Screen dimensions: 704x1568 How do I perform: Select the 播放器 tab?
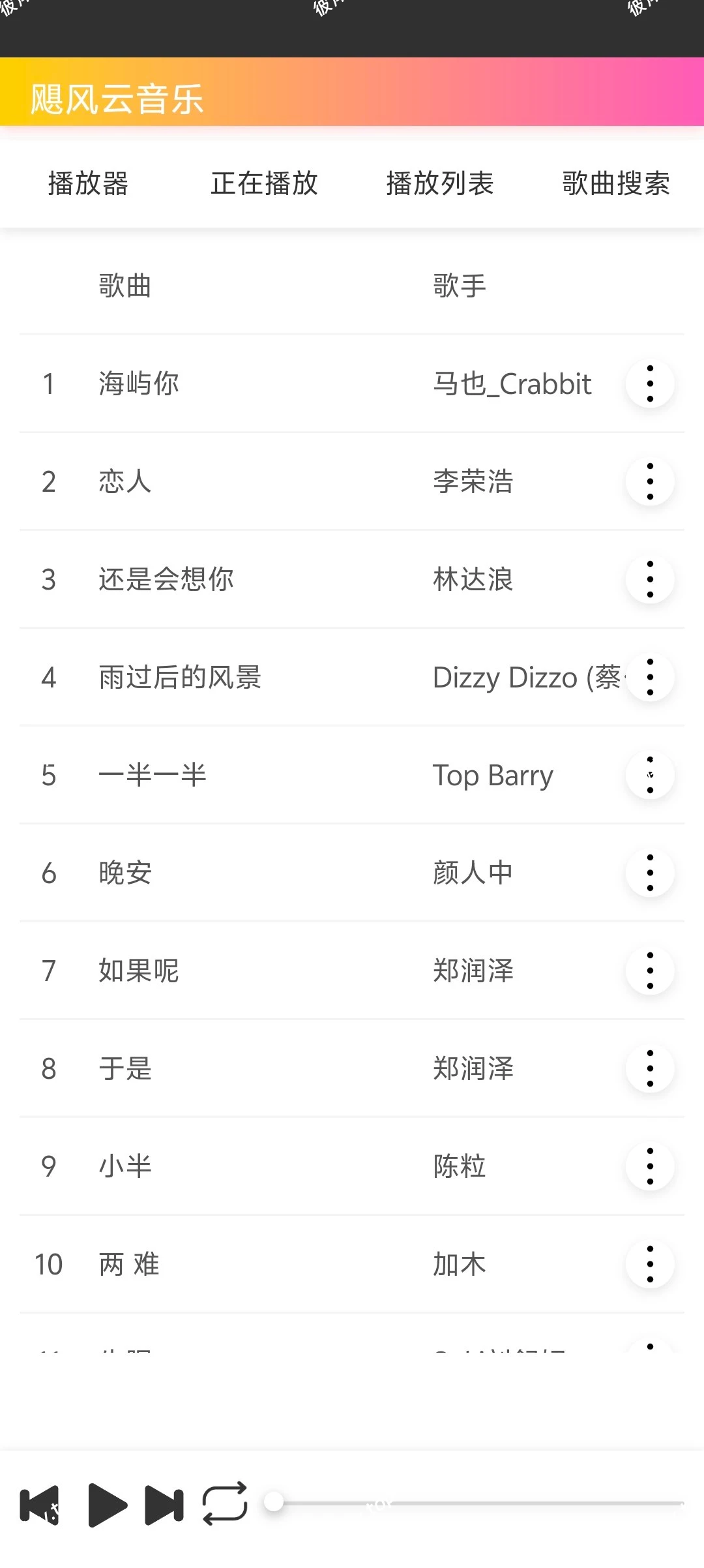(x=89, y=184)
